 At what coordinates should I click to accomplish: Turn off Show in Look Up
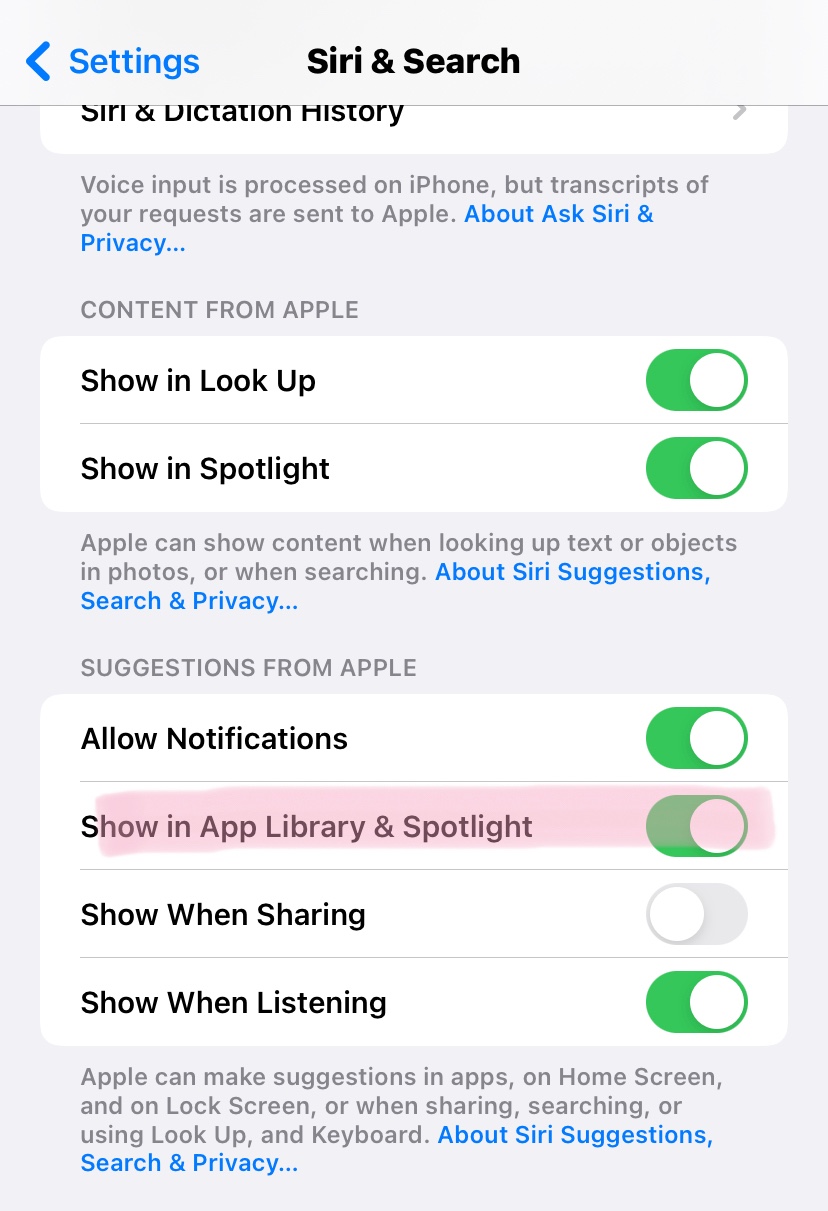696,380
